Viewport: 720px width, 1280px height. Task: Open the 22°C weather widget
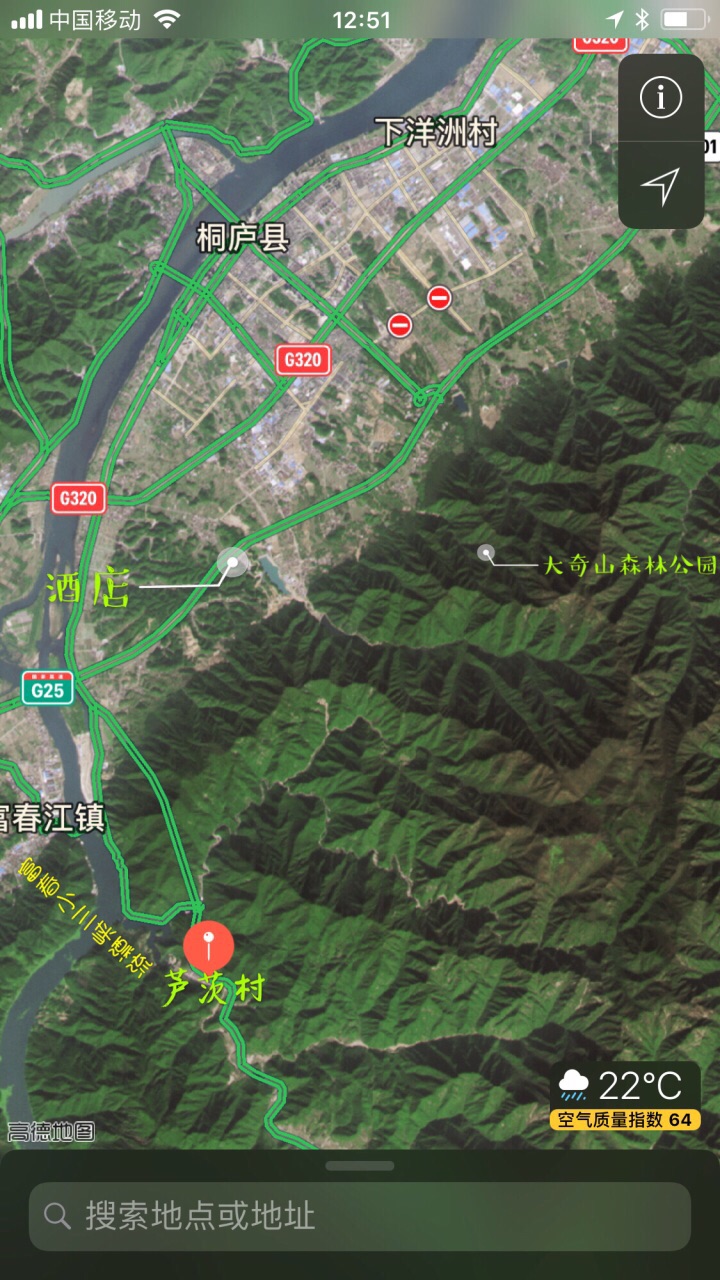tap(626, 1096)
